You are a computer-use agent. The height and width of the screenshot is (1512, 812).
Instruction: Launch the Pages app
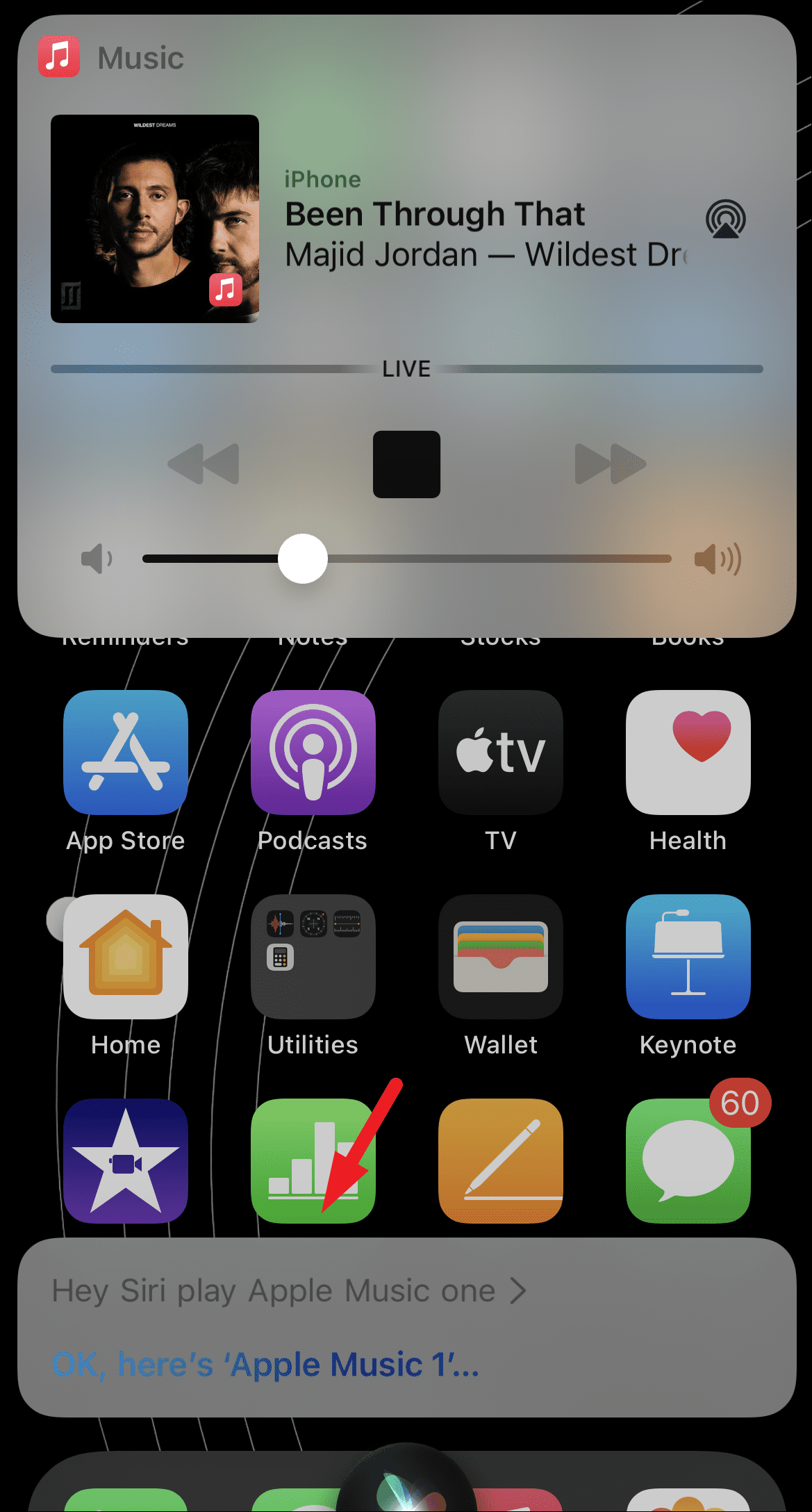501,1161
